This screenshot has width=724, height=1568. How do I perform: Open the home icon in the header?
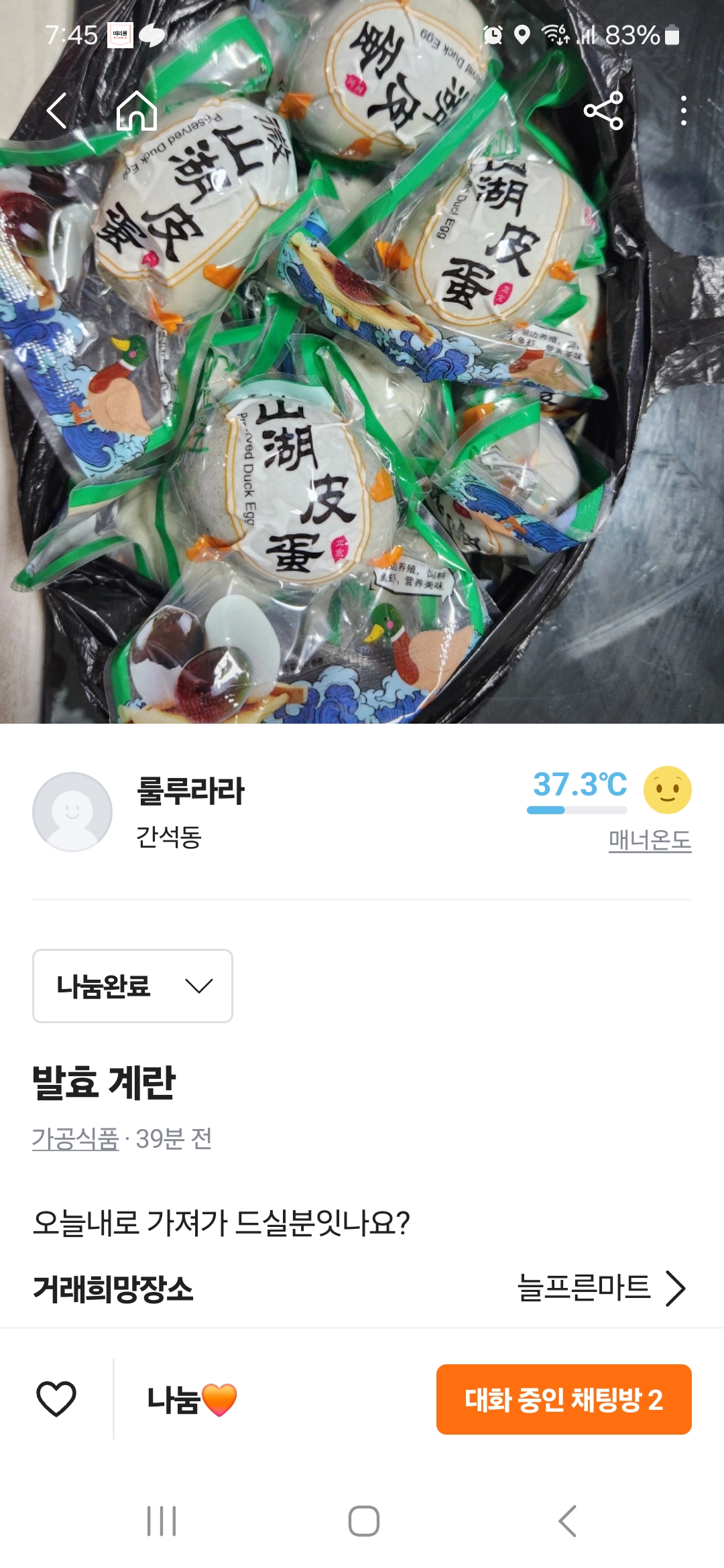pyautogui.click(x=136, y=111)
